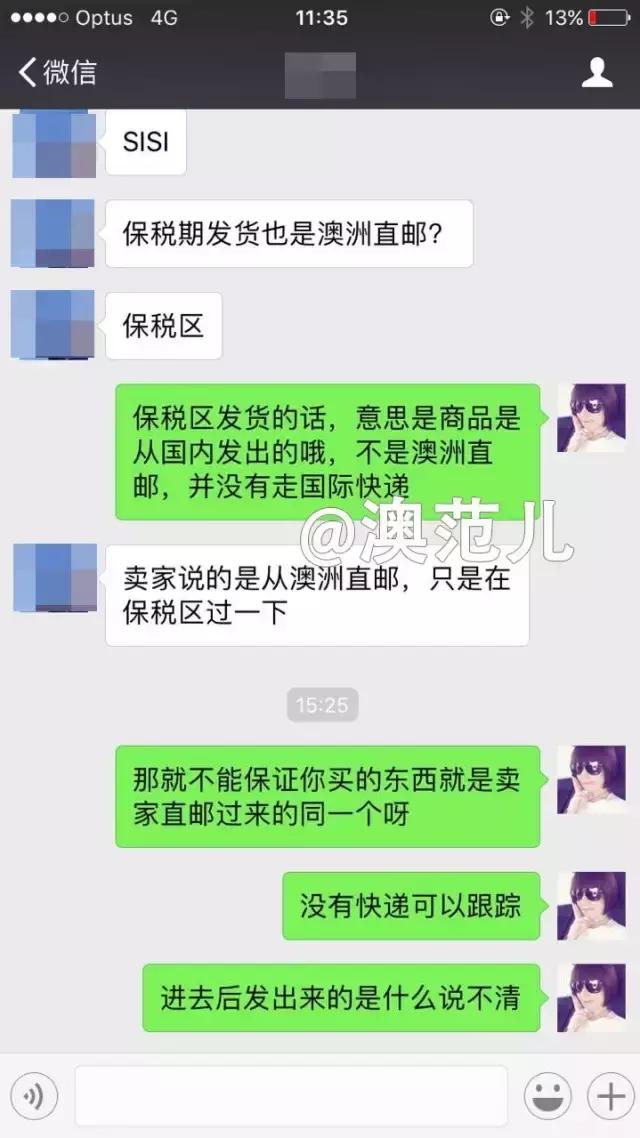Open sender's avatar beside 没有快递可以跟踪
This screenshot has width=640, height=1138.
[x=591, y=906]
